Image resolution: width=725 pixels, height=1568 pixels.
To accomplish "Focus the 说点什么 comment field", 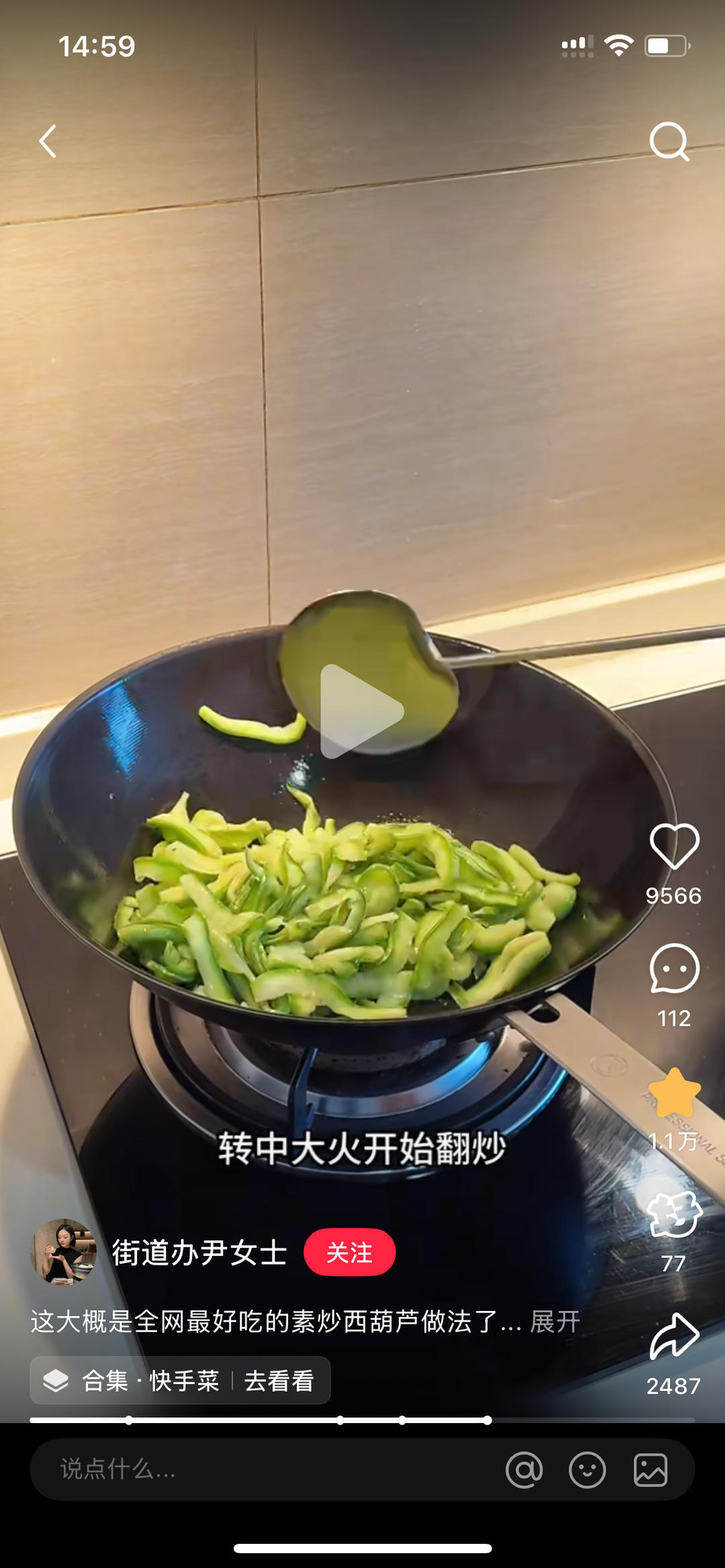I will point(255,1469).
